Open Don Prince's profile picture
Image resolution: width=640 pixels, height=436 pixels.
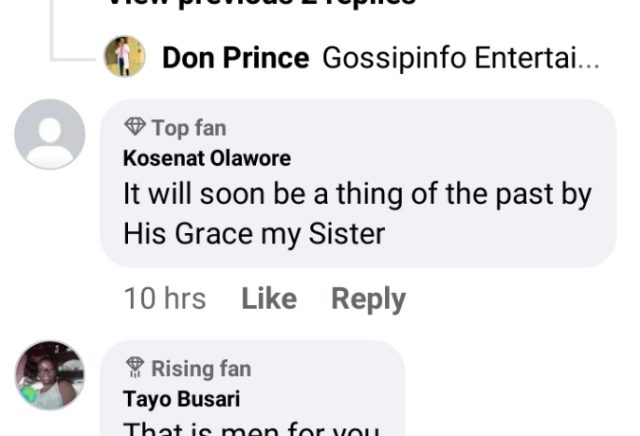125,58
